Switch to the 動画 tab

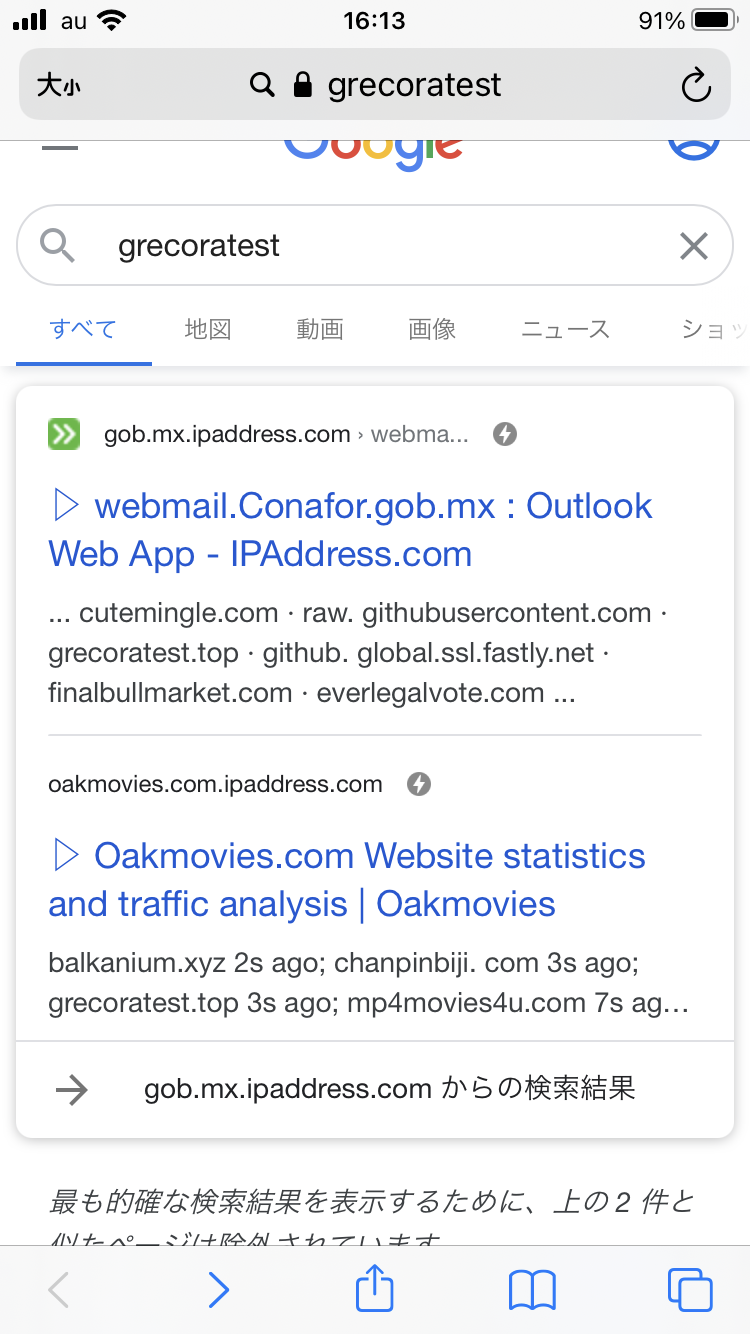(320, 329)
